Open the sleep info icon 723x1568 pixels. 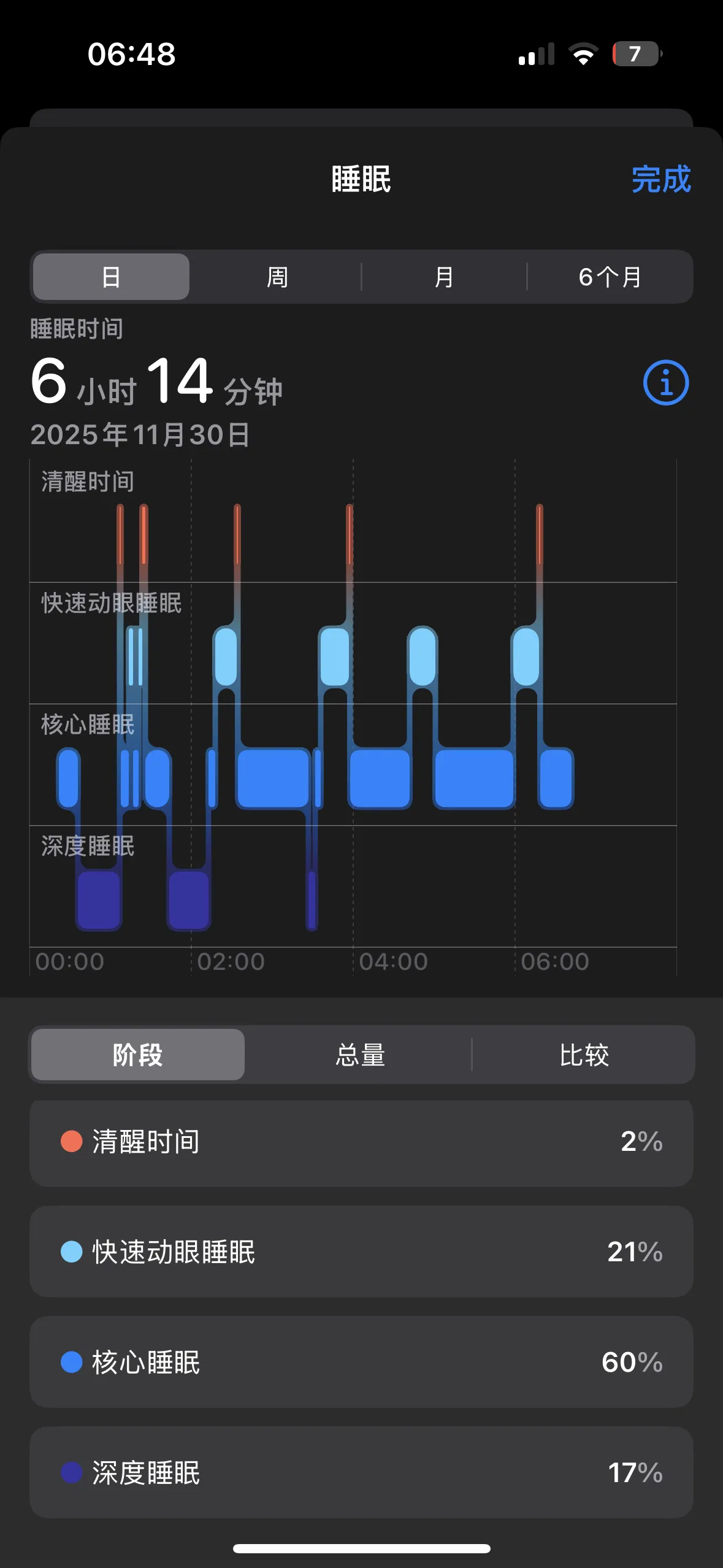coord(665,383)
